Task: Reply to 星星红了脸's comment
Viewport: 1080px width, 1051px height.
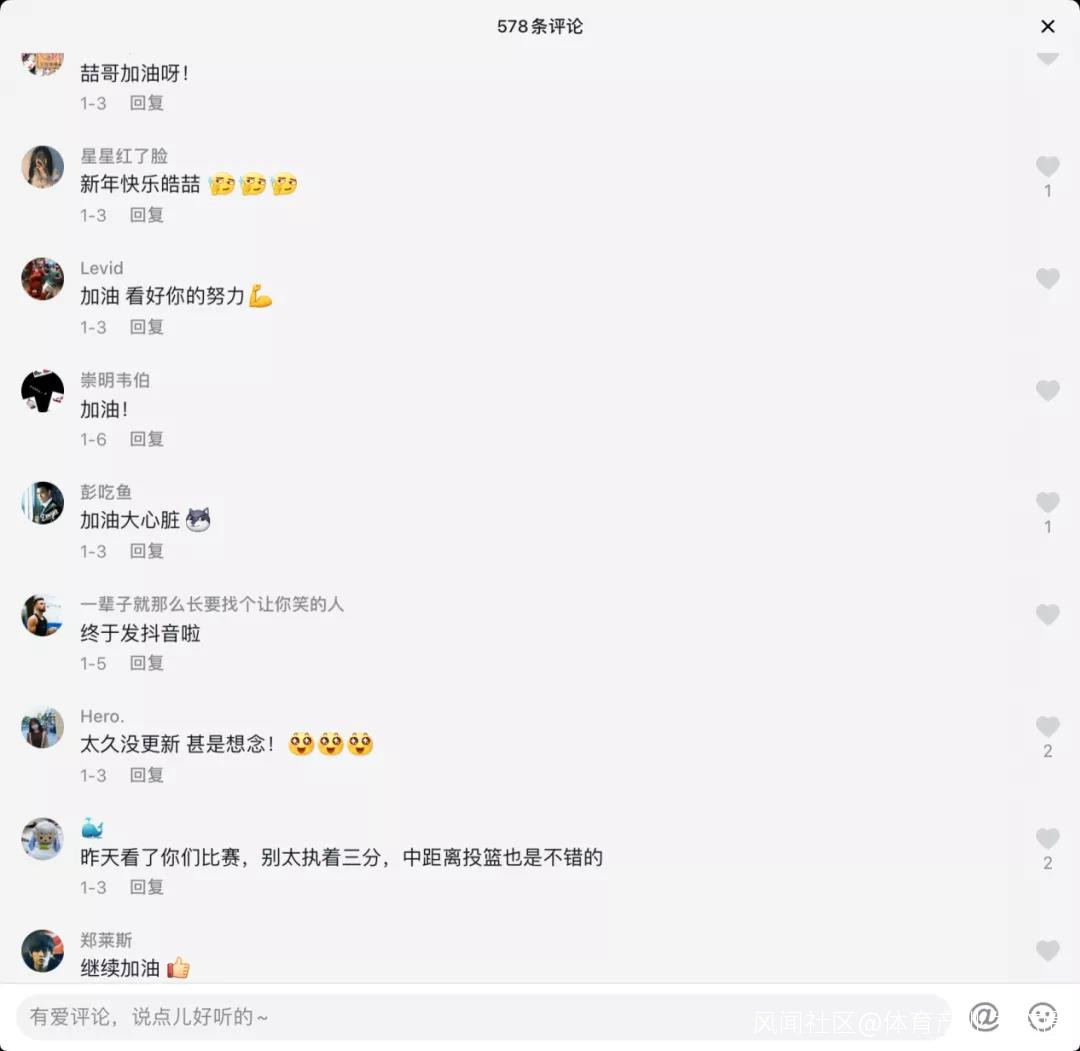Action: 146,215
